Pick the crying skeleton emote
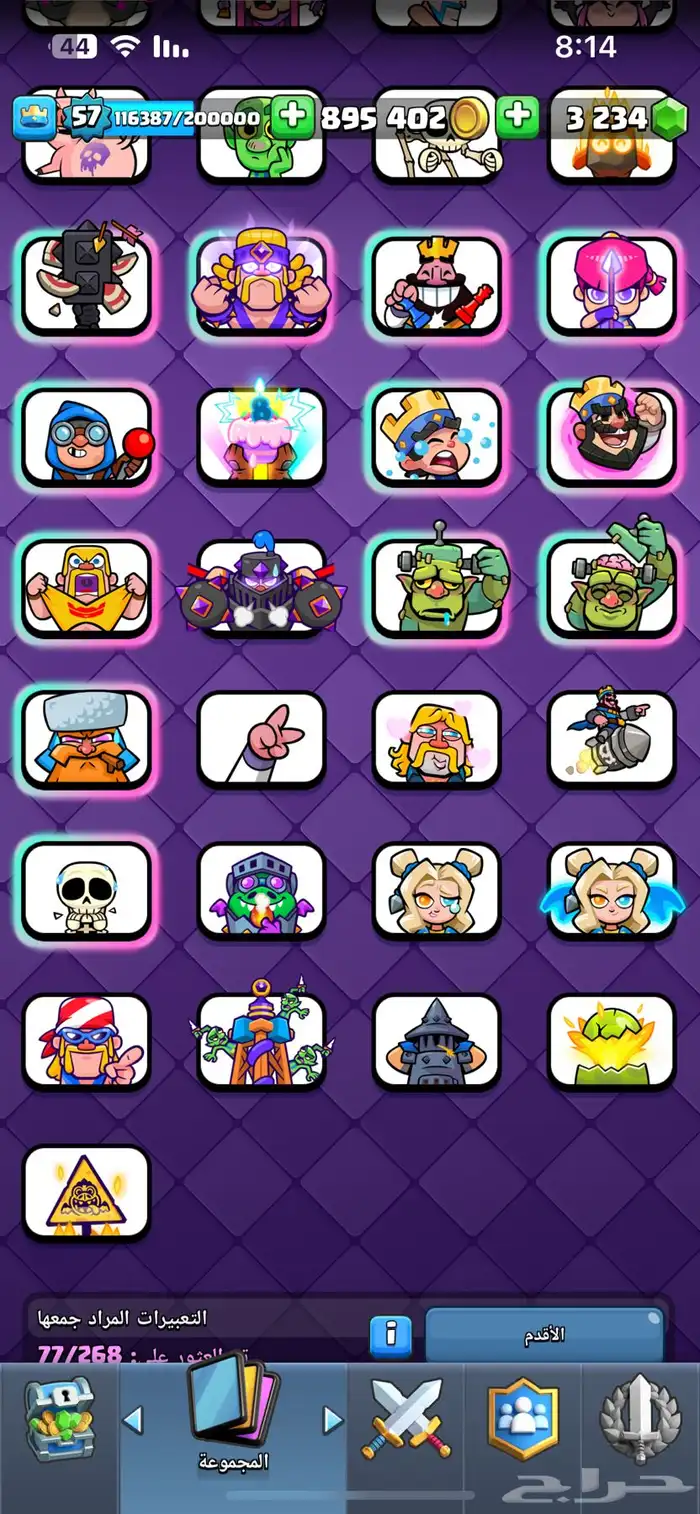 tap(86, 890)
